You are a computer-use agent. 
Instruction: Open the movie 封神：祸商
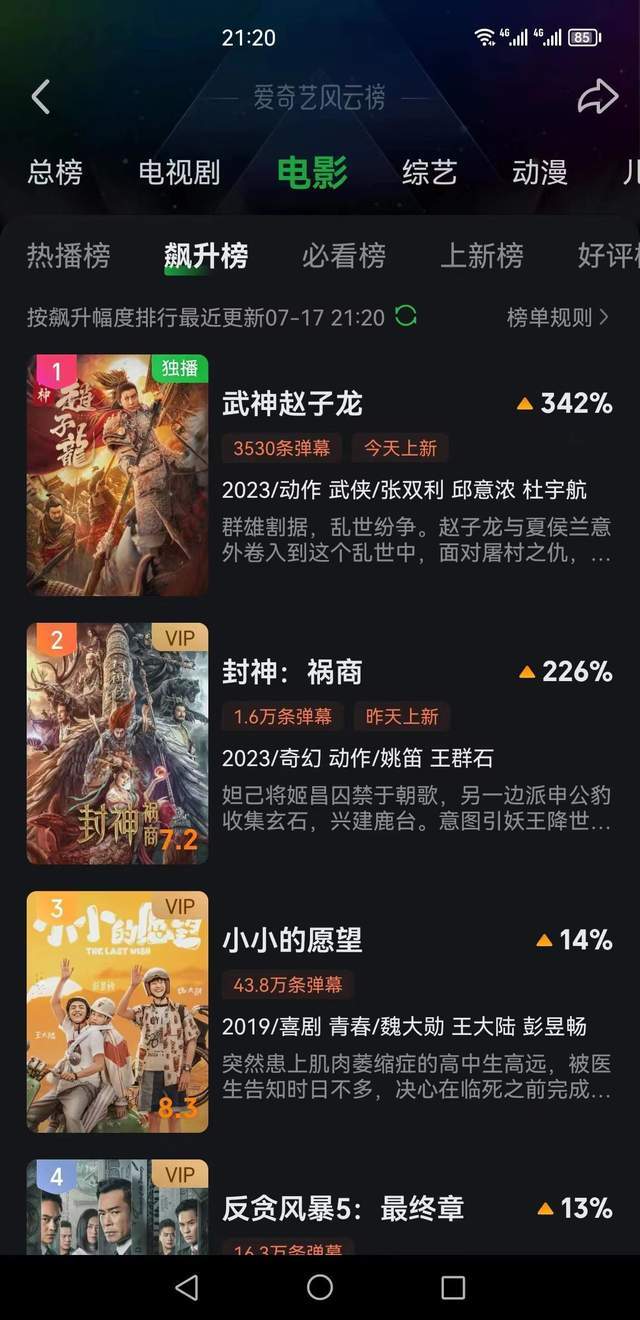point(292,672)
